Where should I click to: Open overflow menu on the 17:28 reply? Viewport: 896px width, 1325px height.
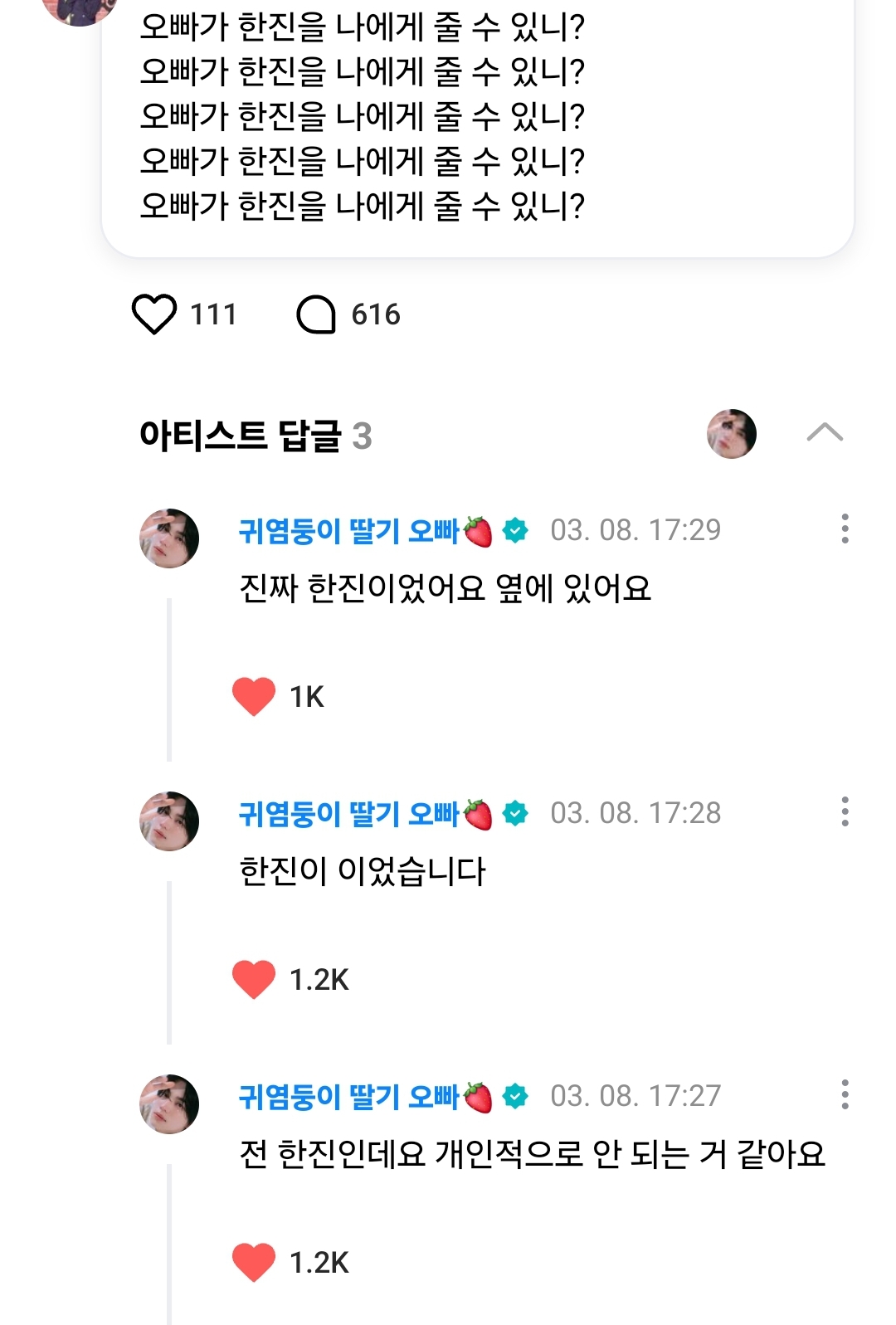click(845, 811)
